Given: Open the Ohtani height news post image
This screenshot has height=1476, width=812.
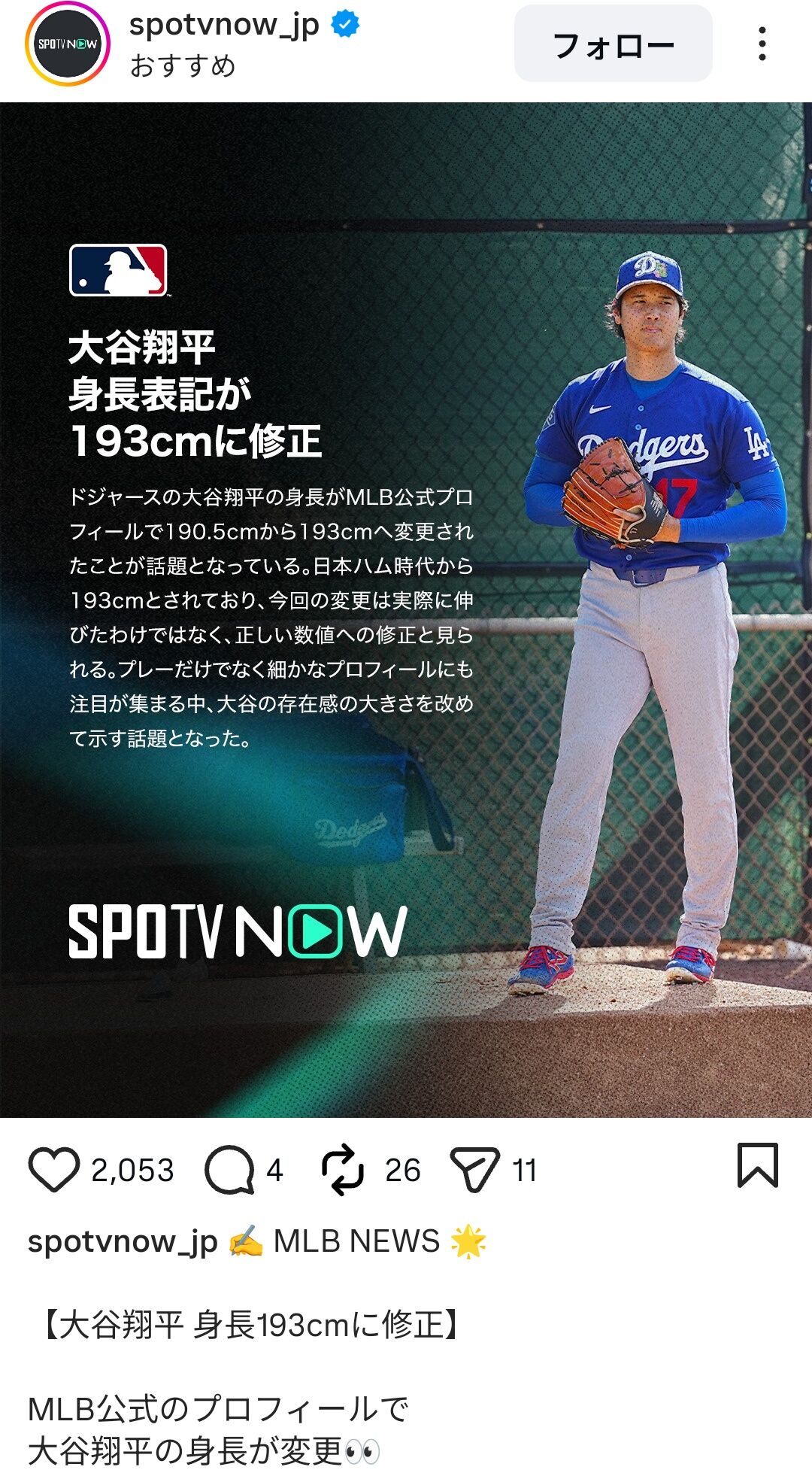Looking at the screenshot, I should pos(406,609).
